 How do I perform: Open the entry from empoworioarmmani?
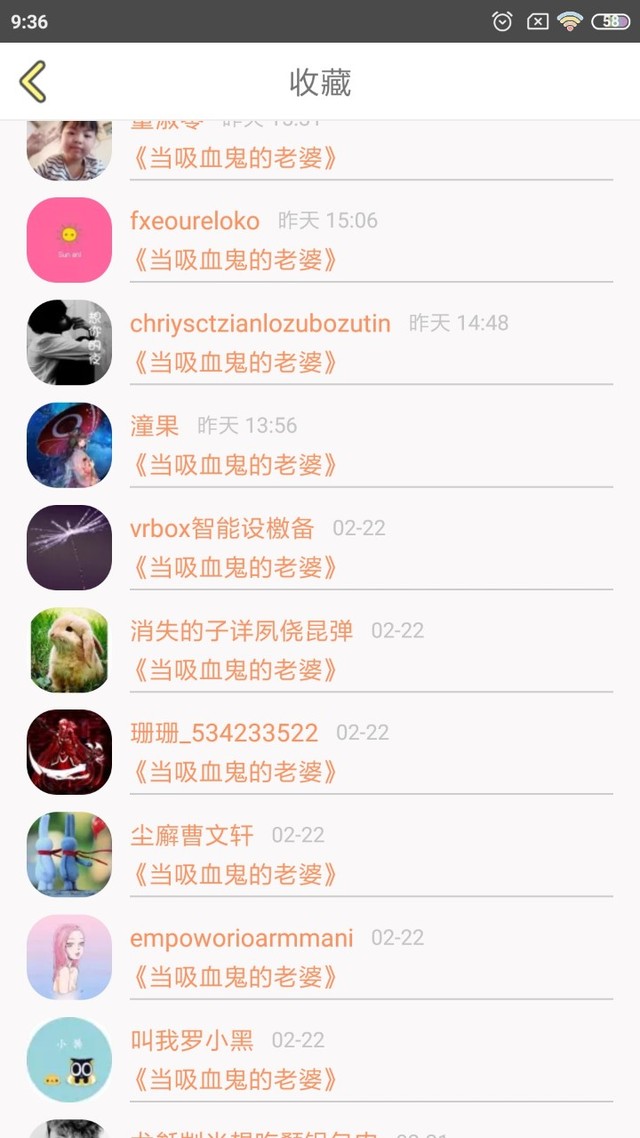[320, 957]
